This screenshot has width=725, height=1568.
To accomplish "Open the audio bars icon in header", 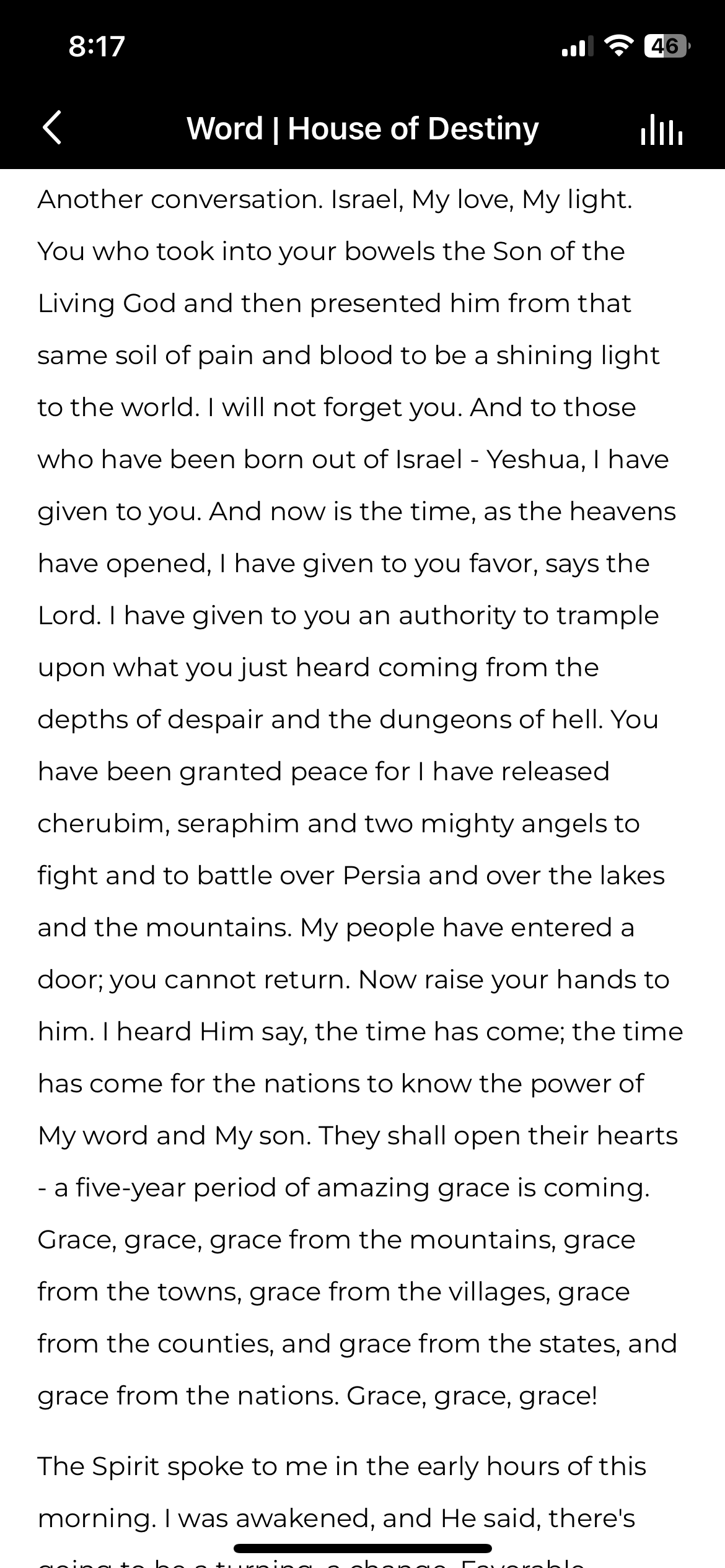I will 661,129.
